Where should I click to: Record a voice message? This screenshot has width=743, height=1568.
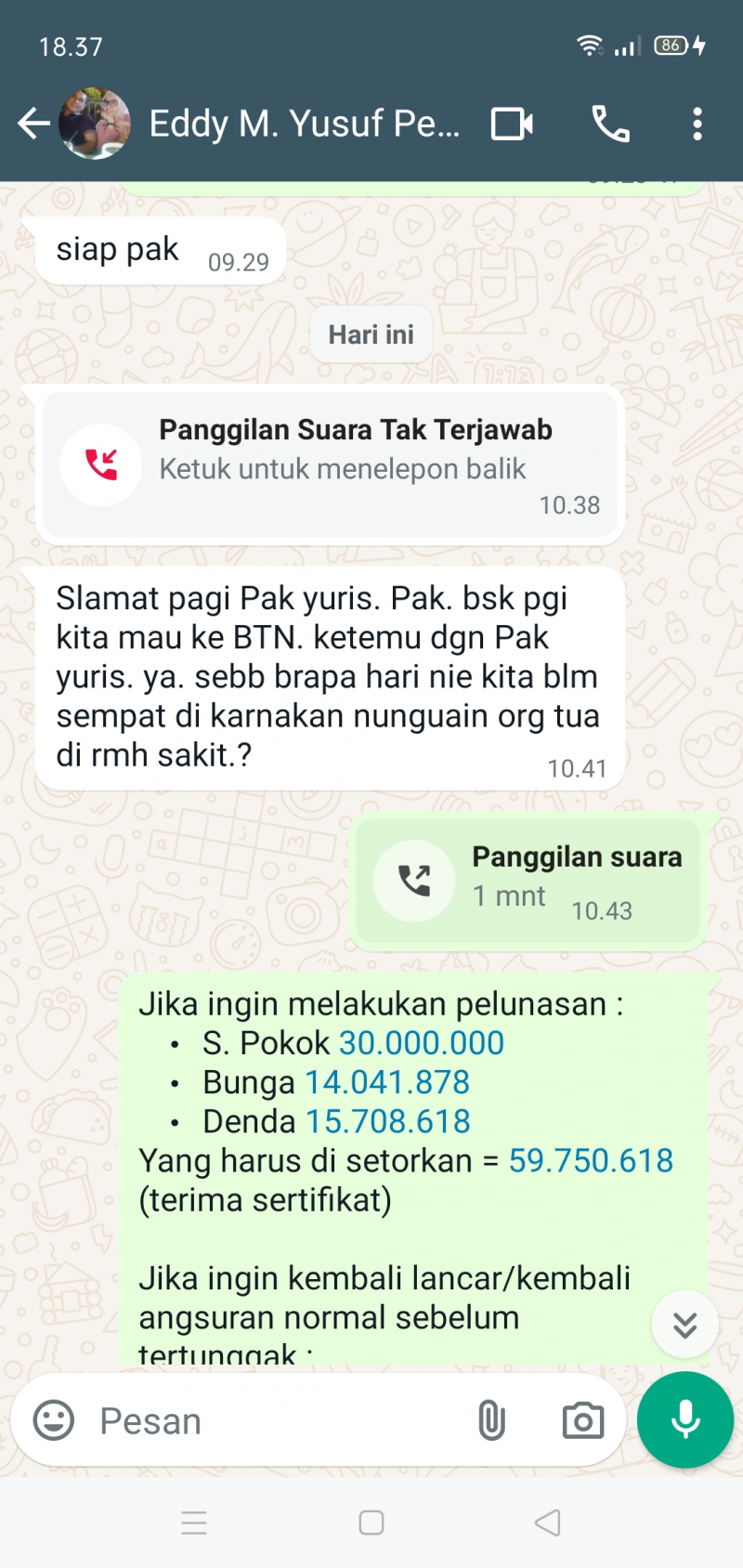[685, 1419]
